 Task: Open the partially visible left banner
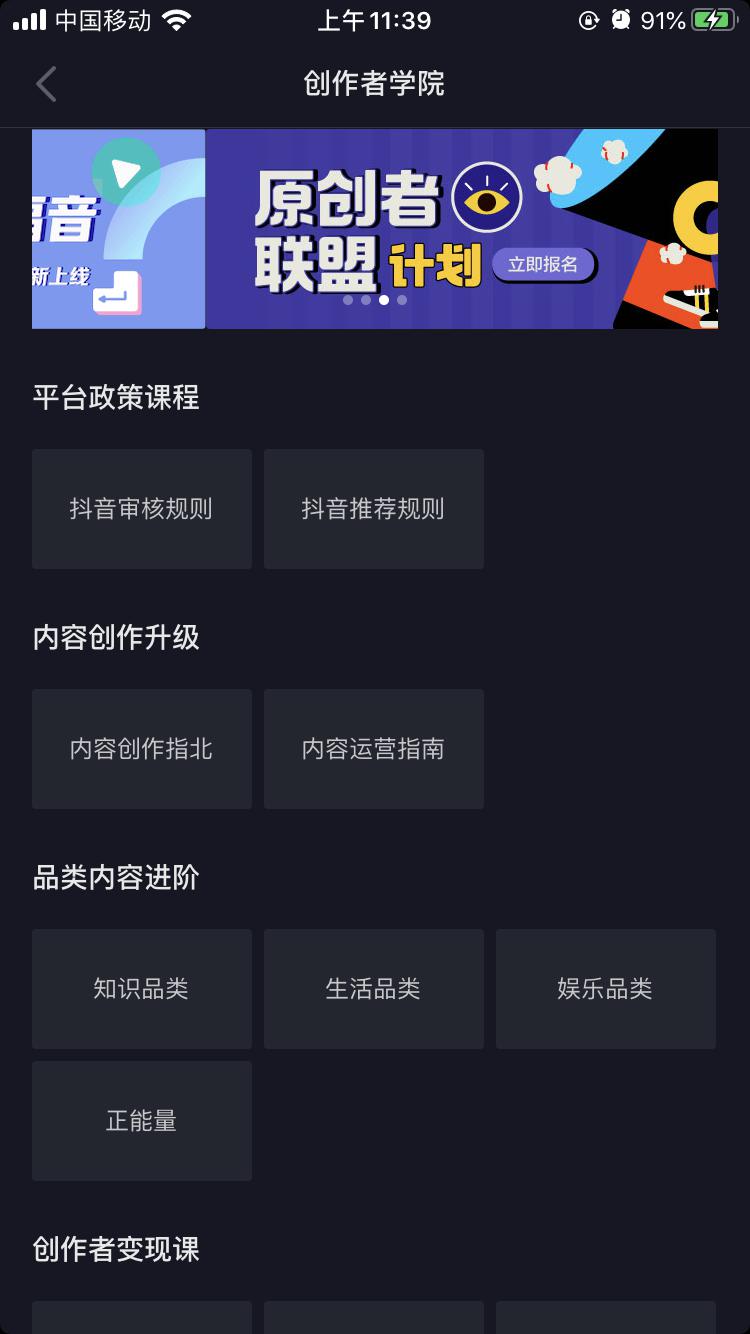coord(118,228)
